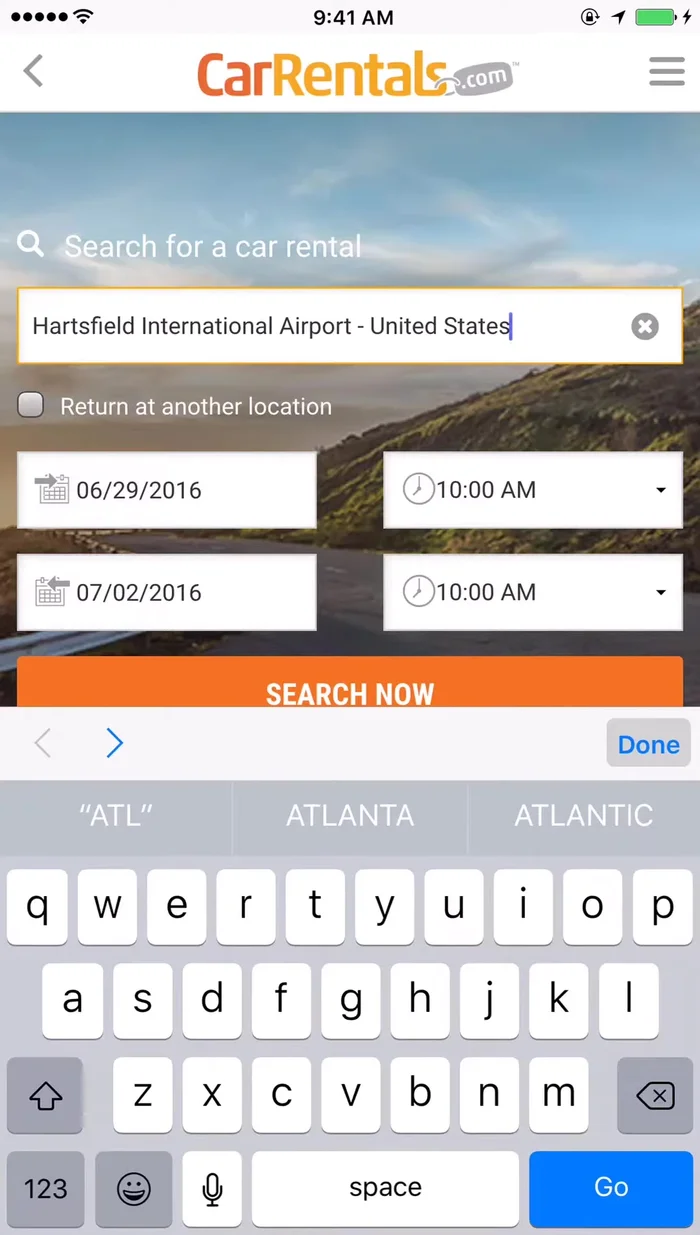Expand the return time dropdown
Viewport: 700px width, 1235px height.
[x=533, y=592]
